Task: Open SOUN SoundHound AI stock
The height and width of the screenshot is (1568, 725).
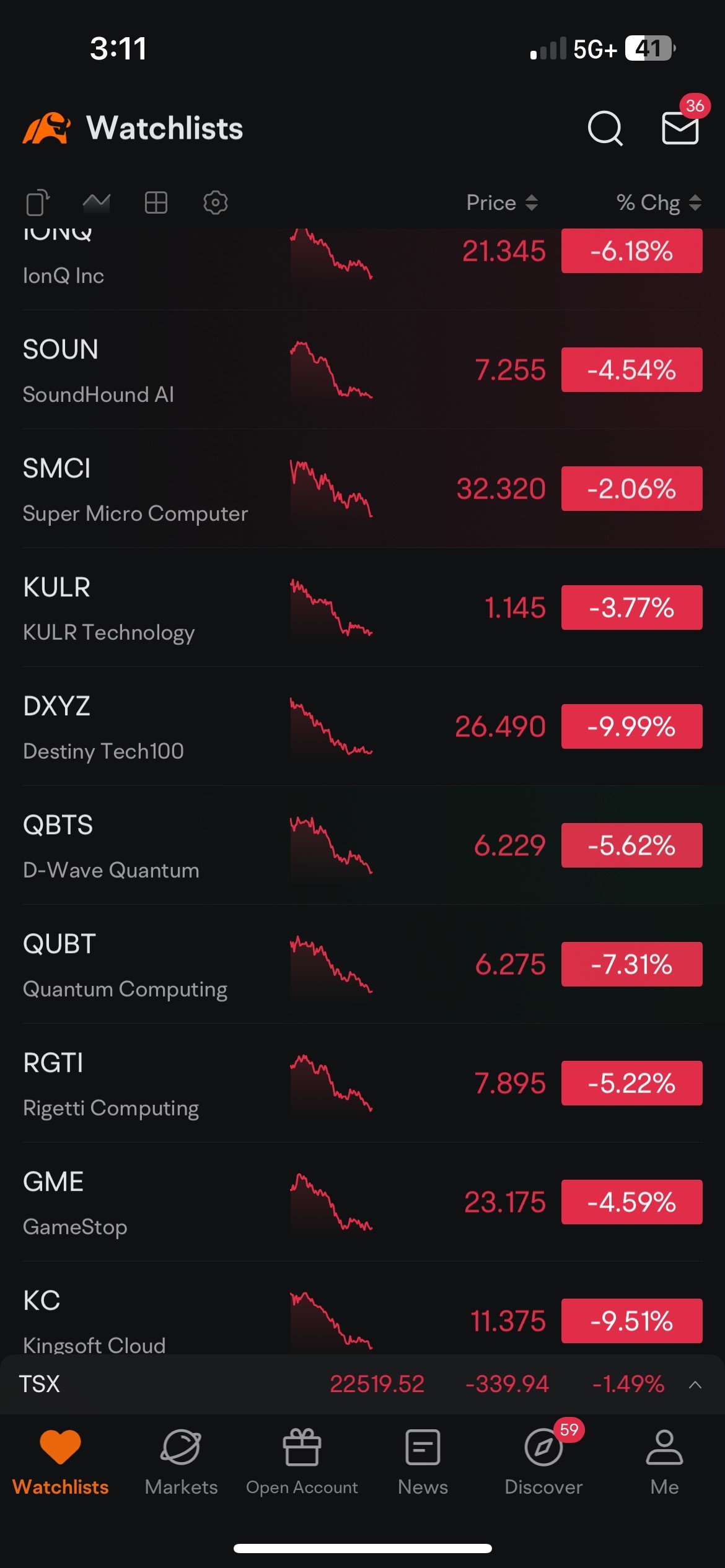Action: point(362,370)
